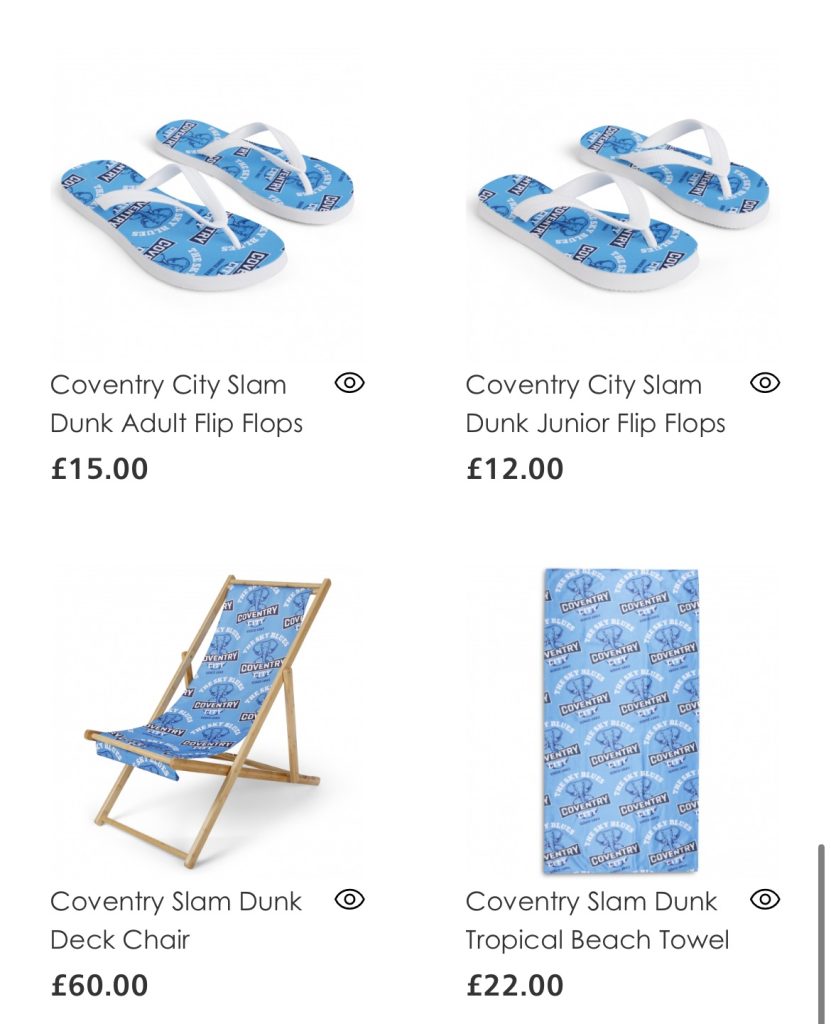
Task: Select the Coventry Slam Dunk Tropical Beach Towel title
Action: [597, 920]
